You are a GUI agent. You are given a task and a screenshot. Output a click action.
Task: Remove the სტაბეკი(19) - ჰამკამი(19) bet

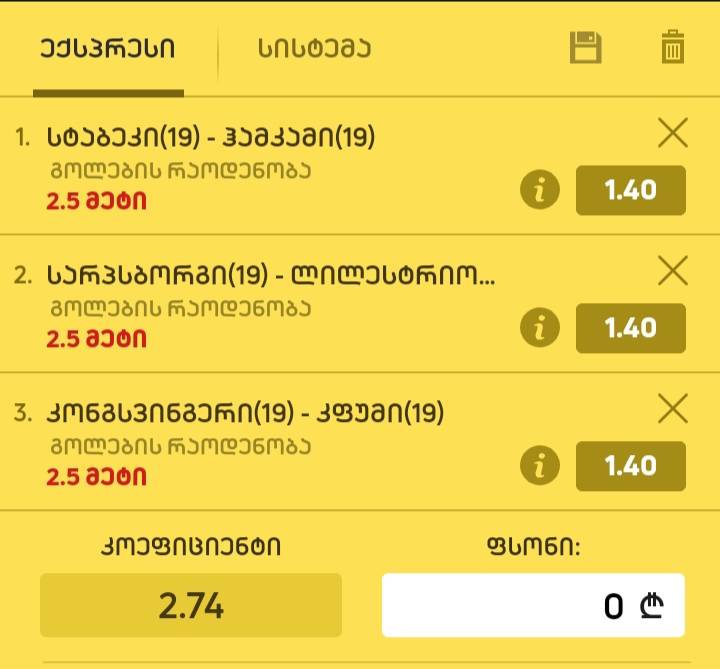click(x=673, y=133)
